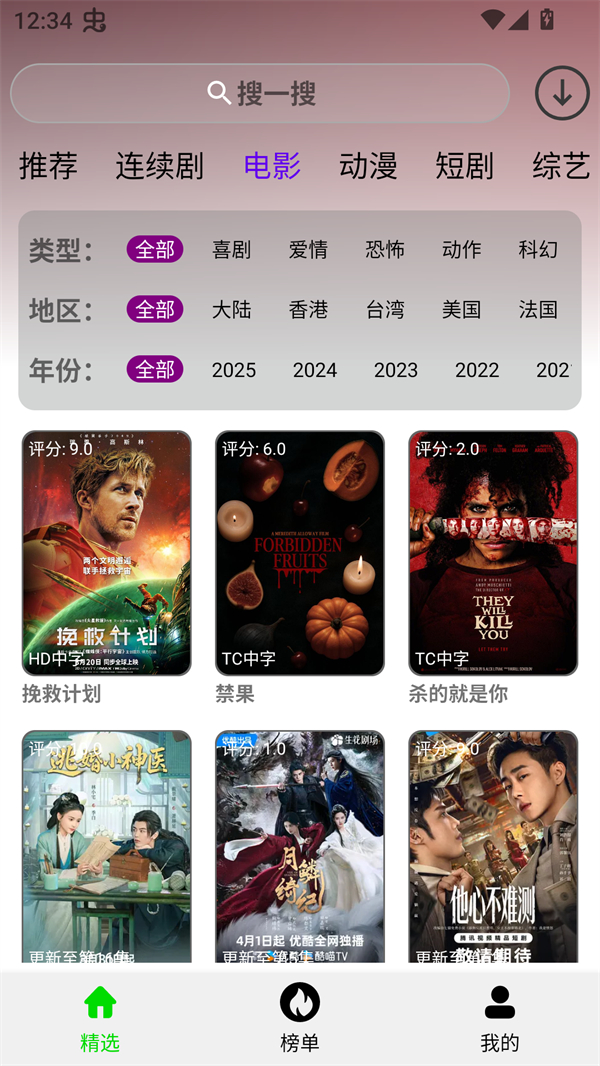Switch to the 连续剧 tab
The height and width of the screenshot is (1066, 600).
tap(159, 166)
